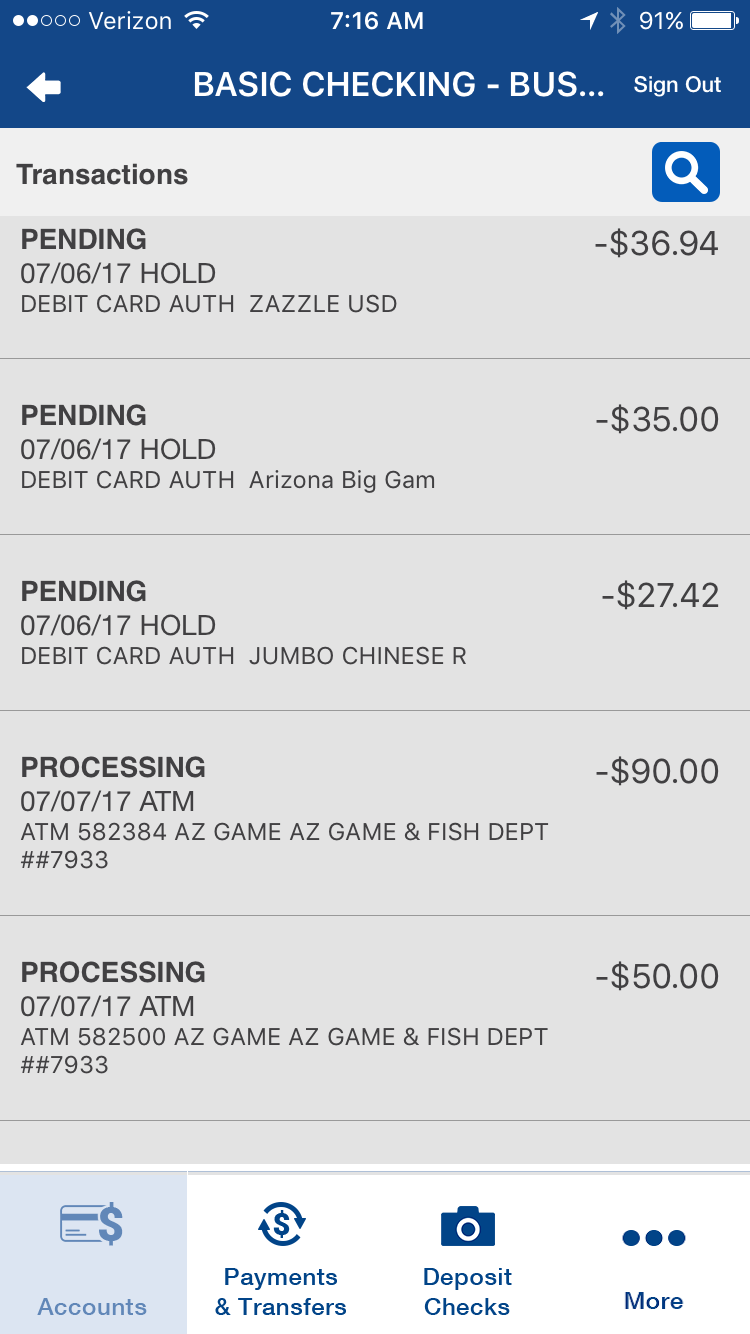Switch to Payments & Transfers tab
The height and width of the screenshot is (1334, 750).
[x=281, y=1254]
